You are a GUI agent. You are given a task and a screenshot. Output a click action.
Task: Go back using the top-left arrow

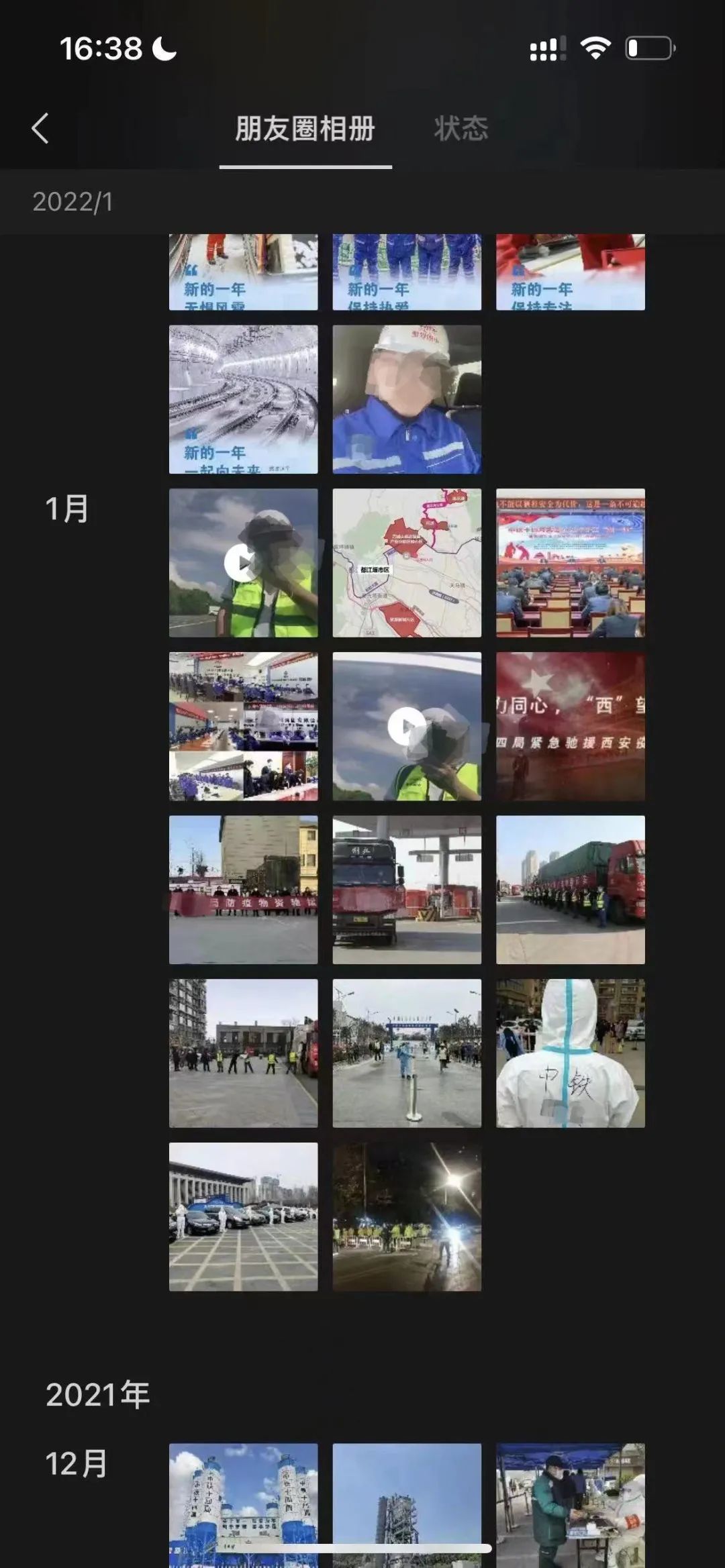pos(40,128)
